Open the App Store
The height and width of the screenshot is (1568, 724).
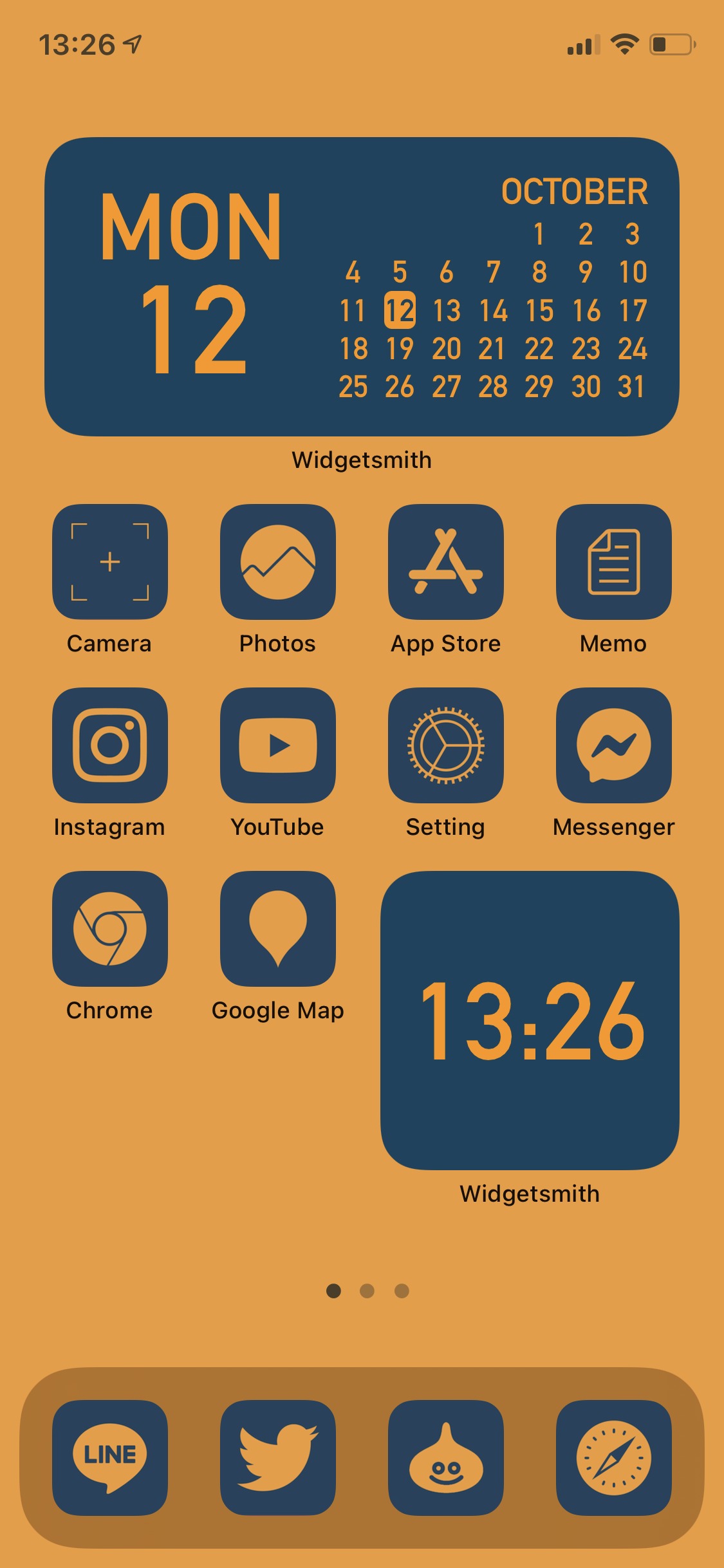click(x=446, y=562)
